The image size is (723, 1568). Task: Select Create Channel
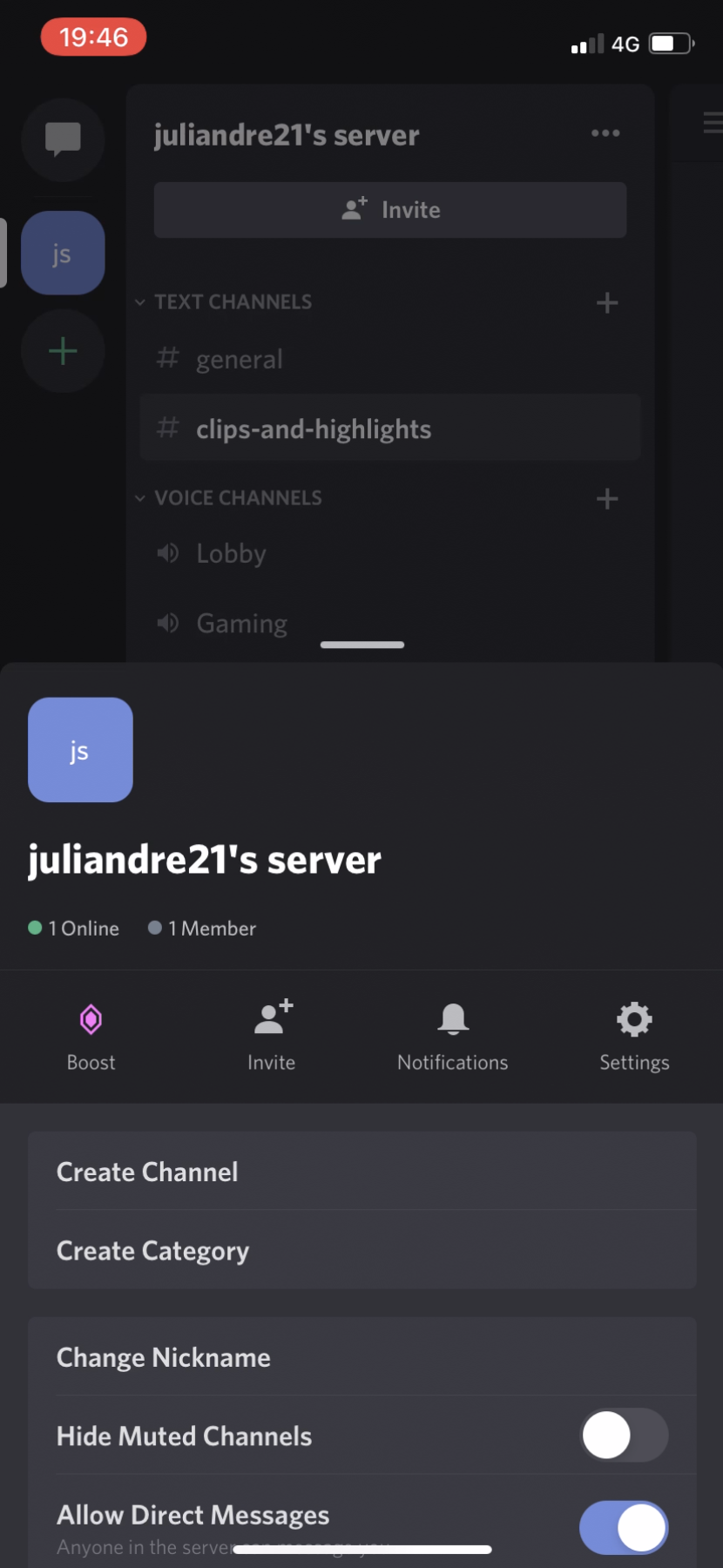pos(147,1172)
